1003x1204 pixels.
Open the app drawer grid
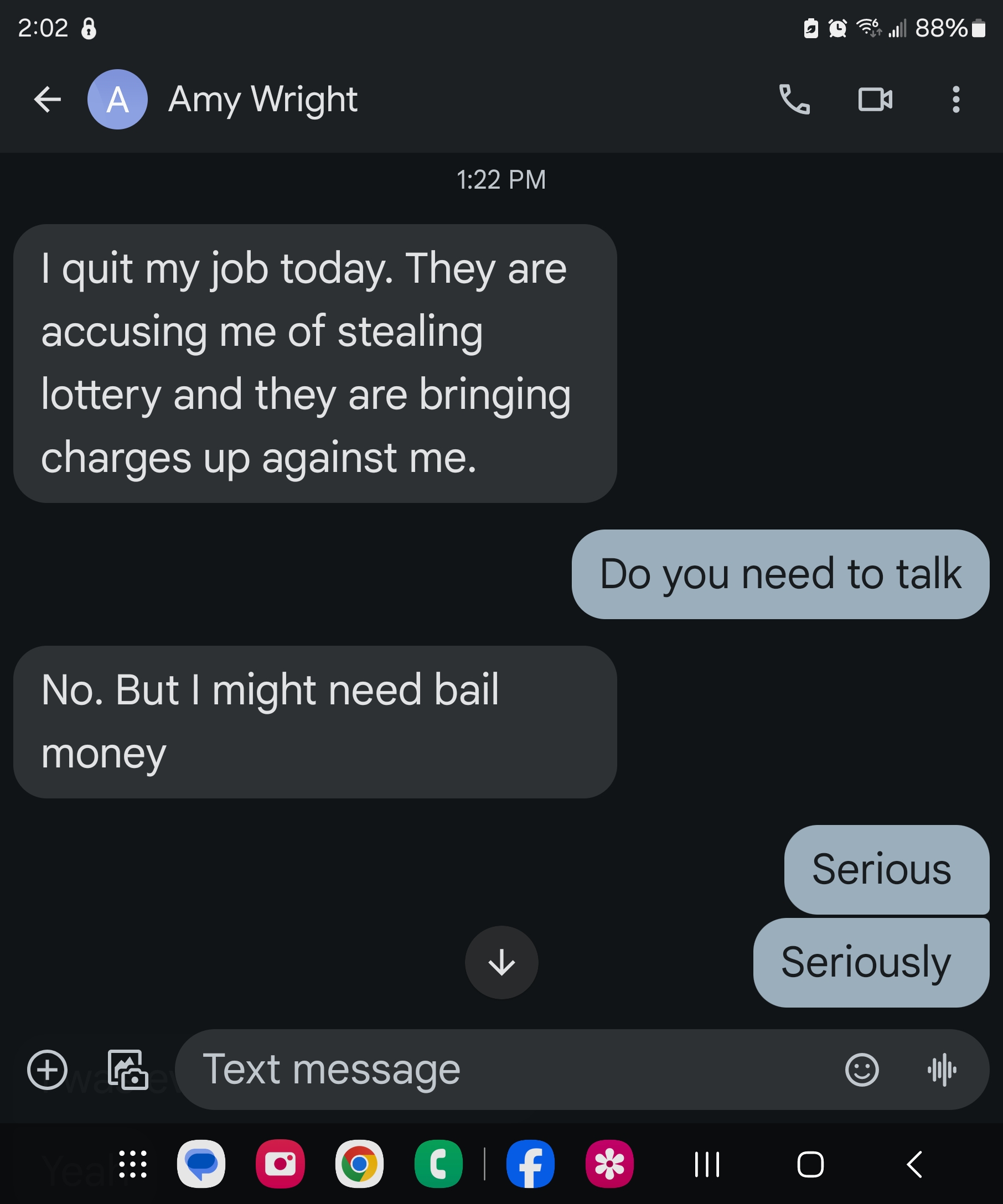(x=132, y=1165)
